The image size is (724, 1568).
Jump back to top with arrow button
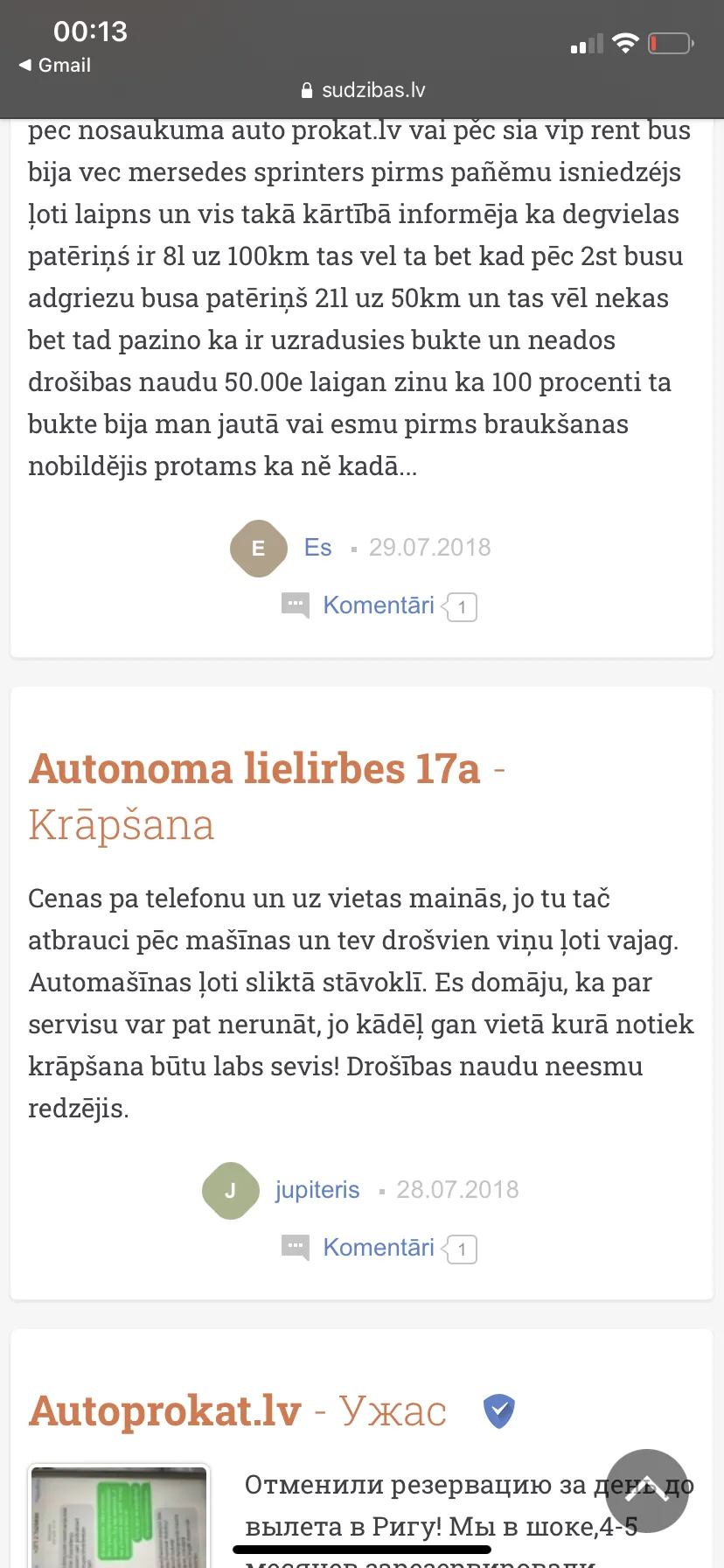tap(647, 1490)
